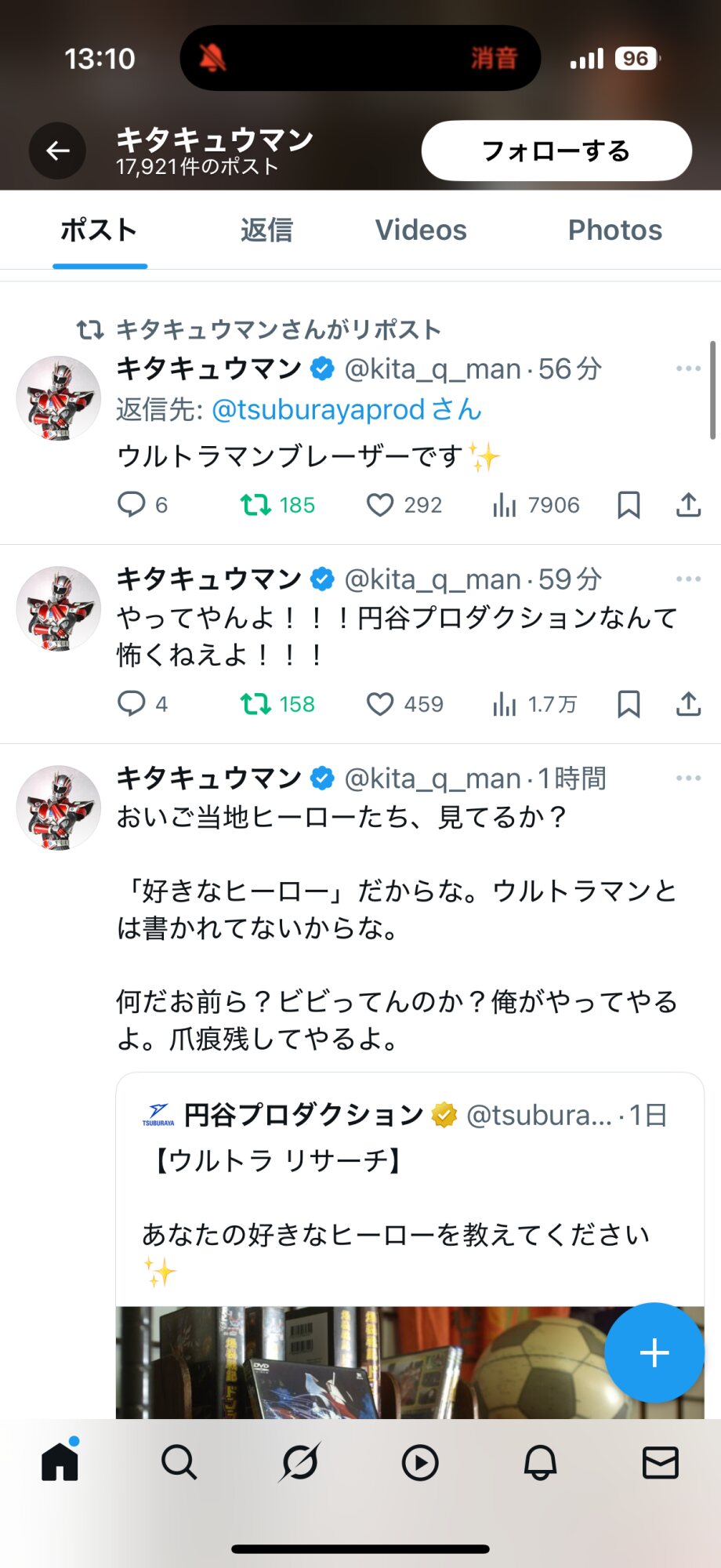Screen dimensions: 721x1568
Task: Open overflow menu on the 56分 post
Action: pos(688,368)
